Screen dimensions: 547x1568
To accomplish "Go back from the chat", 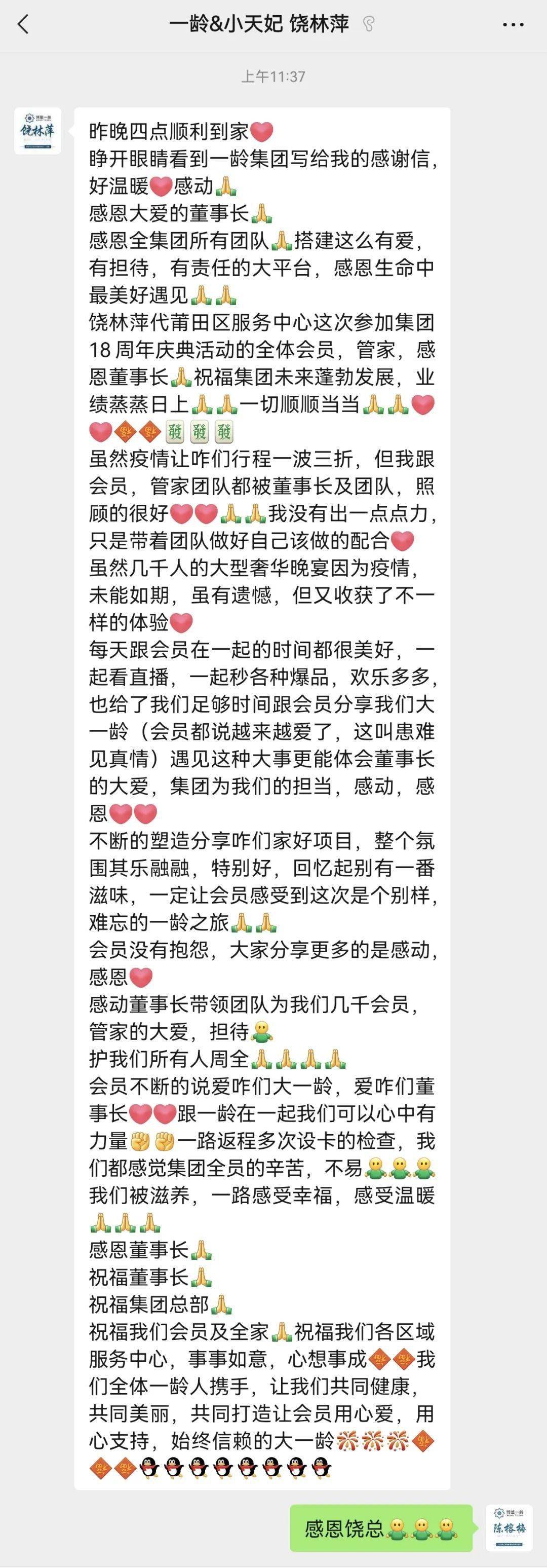I will pyautogui.click(x=23, y=25).
